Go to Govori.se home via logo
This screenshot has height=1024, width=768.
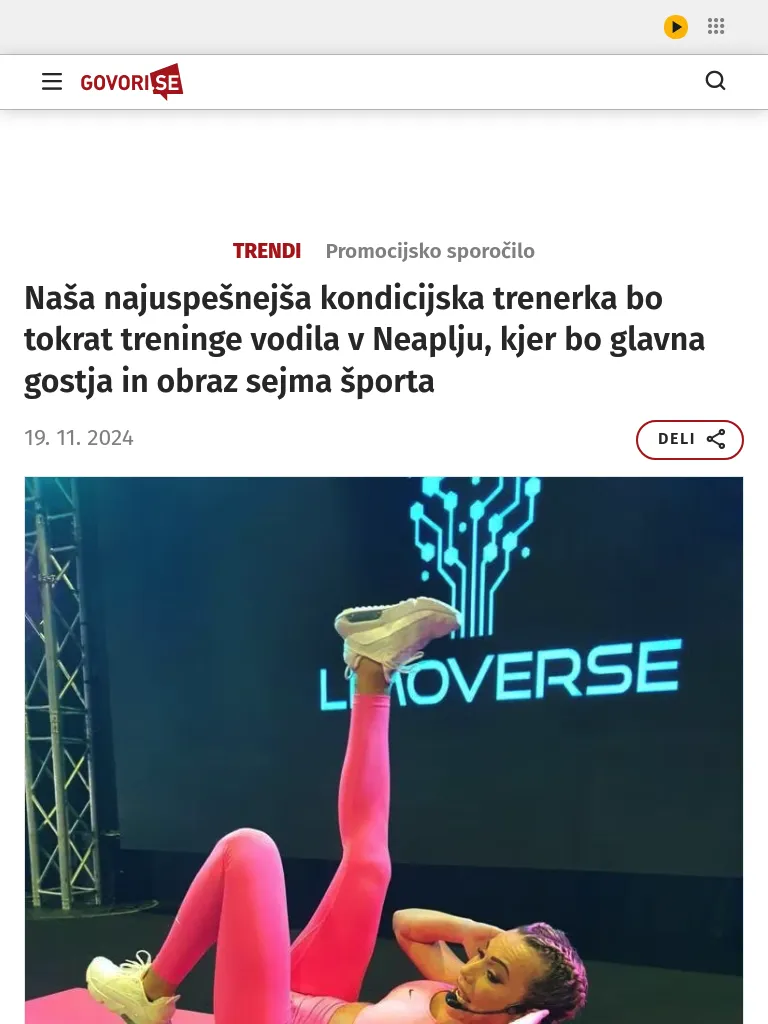pyautogui.click(x=131, y=82)
